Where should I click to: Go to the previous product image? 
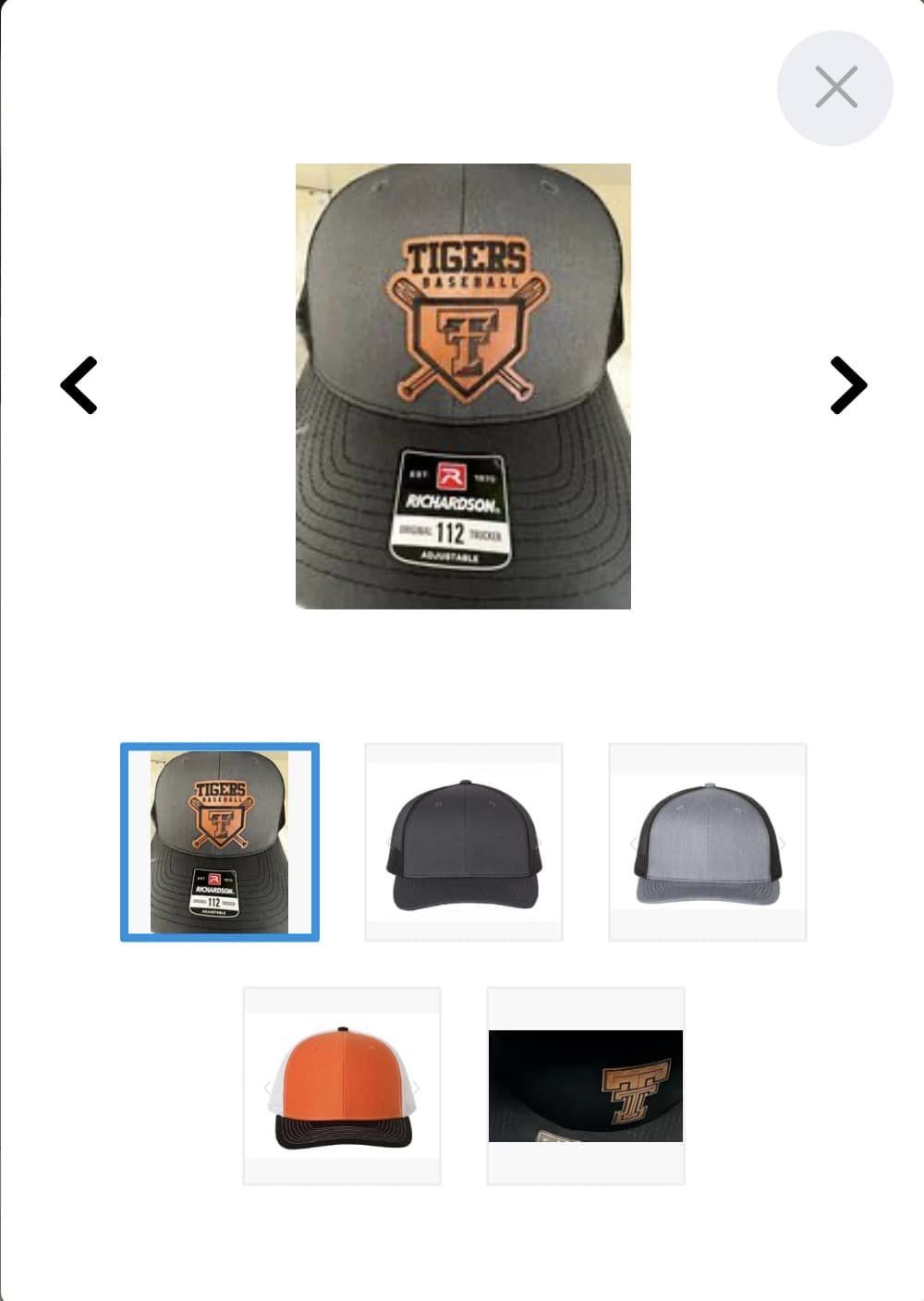pyautogui.click(x=79, y=384)
